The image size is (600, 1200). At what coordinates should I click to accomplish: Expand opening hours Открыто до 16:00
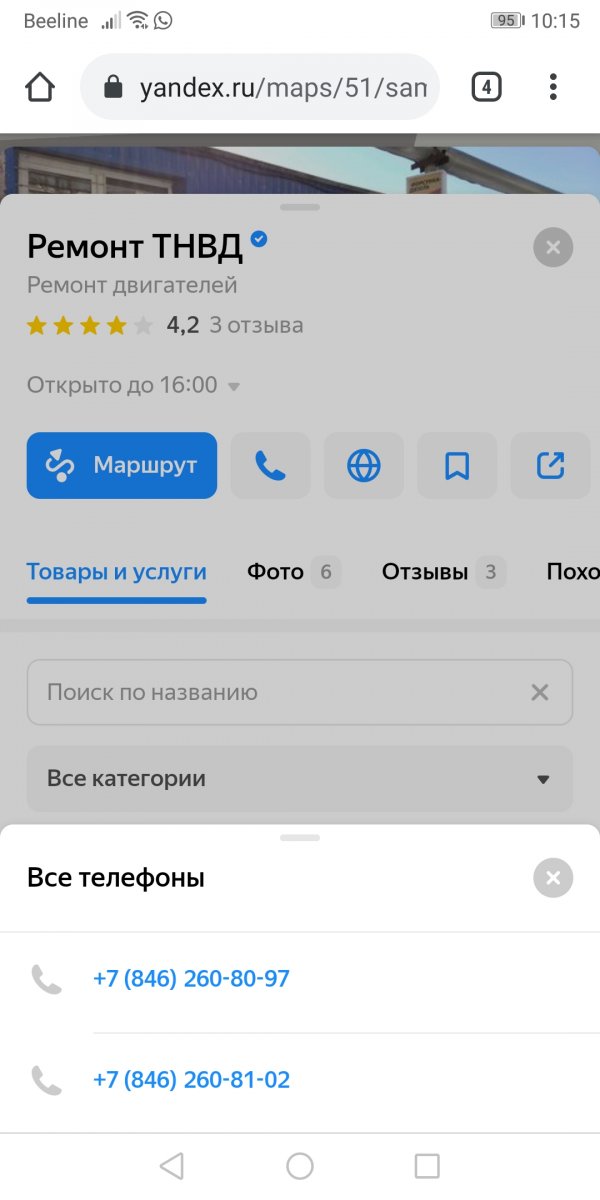point(133,385)
